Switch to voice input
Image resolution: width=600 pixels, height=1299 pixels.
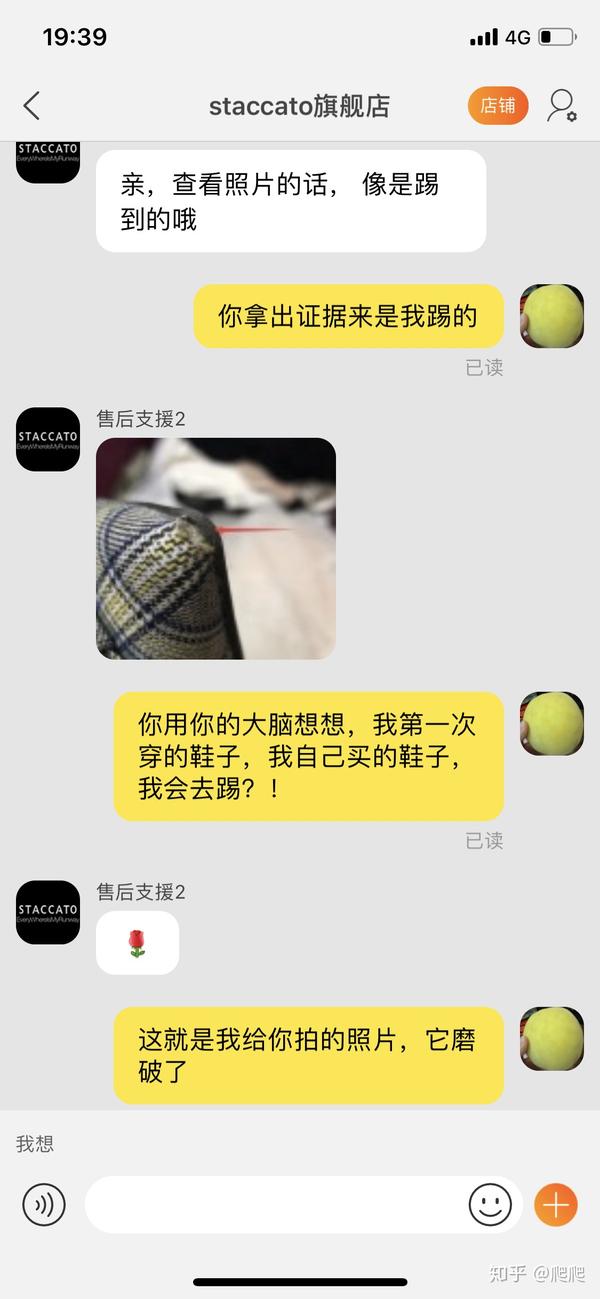click(44, 1204)
